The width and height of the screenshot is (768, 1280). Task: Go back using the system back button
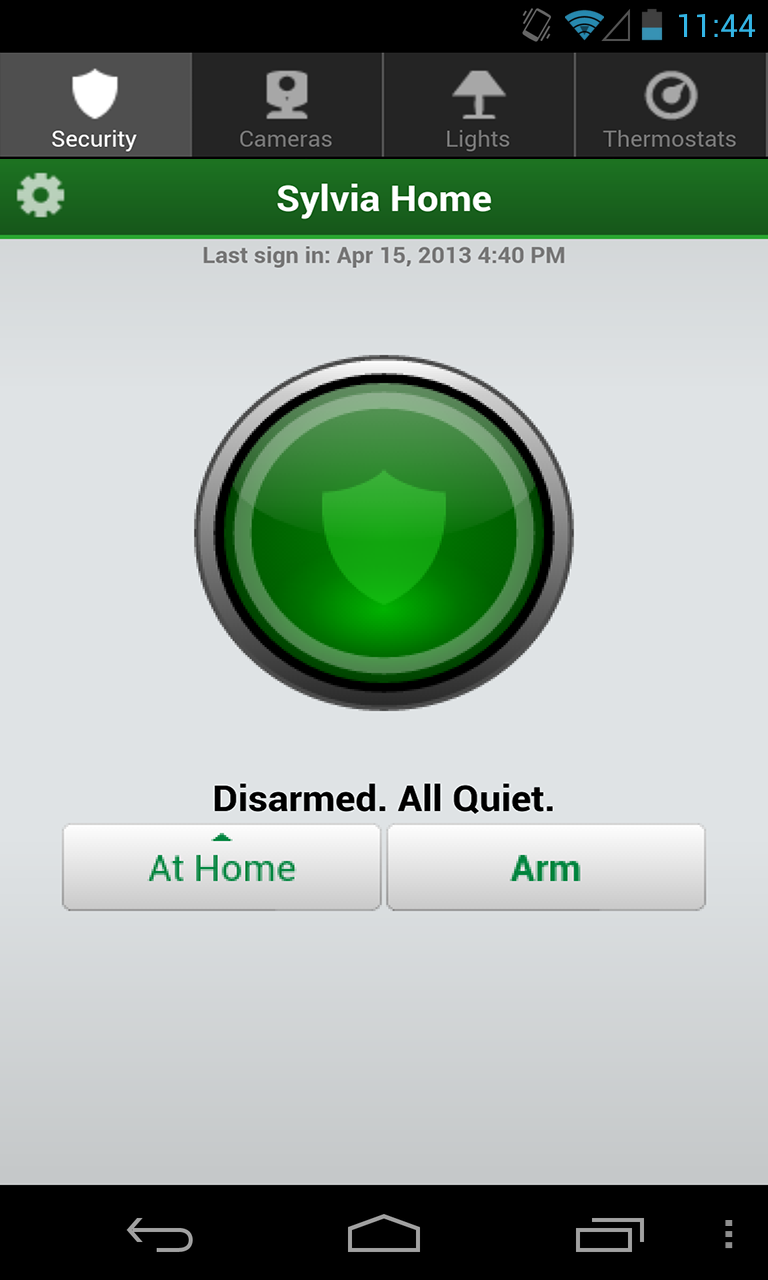160,1234
